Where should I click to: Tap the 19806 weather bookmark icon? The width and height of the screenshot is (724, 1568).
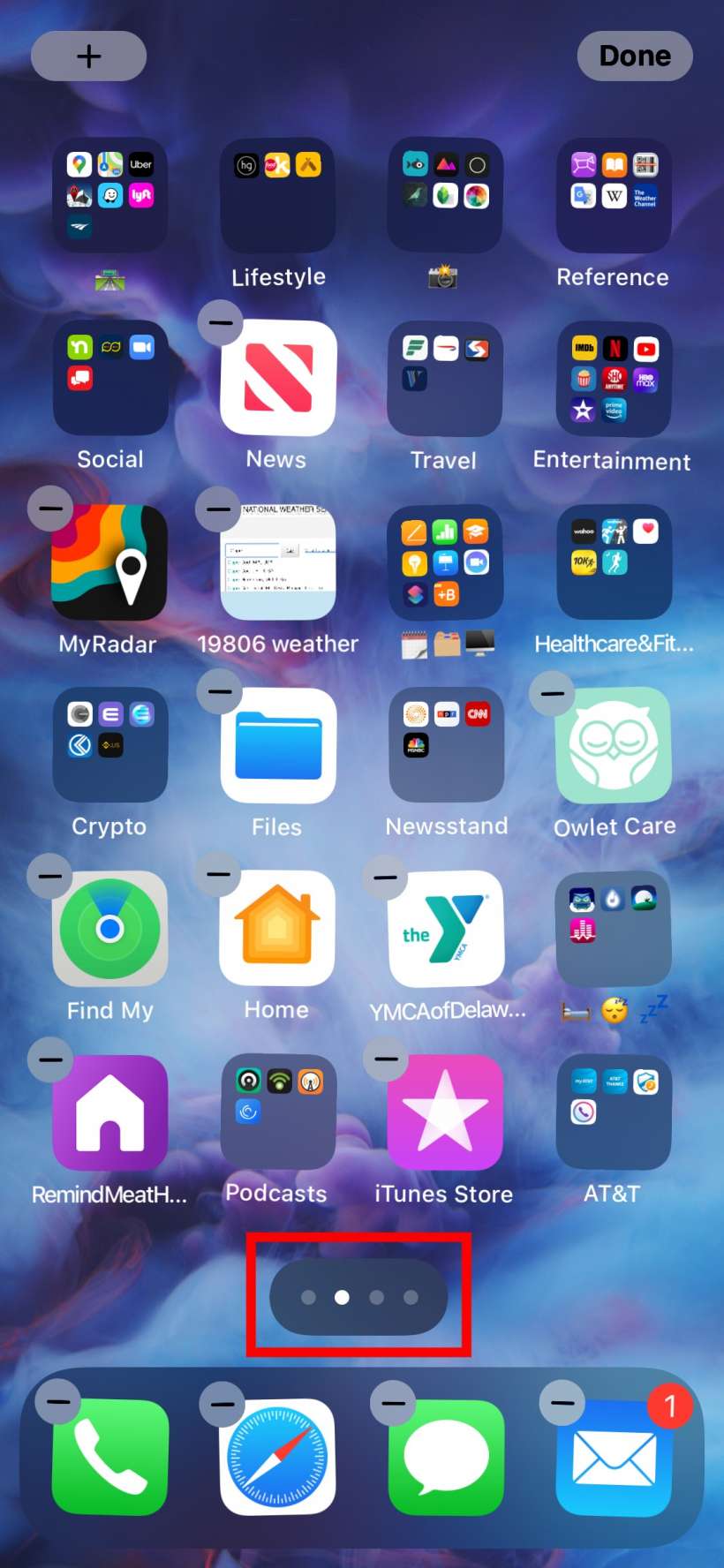[278, 562]
